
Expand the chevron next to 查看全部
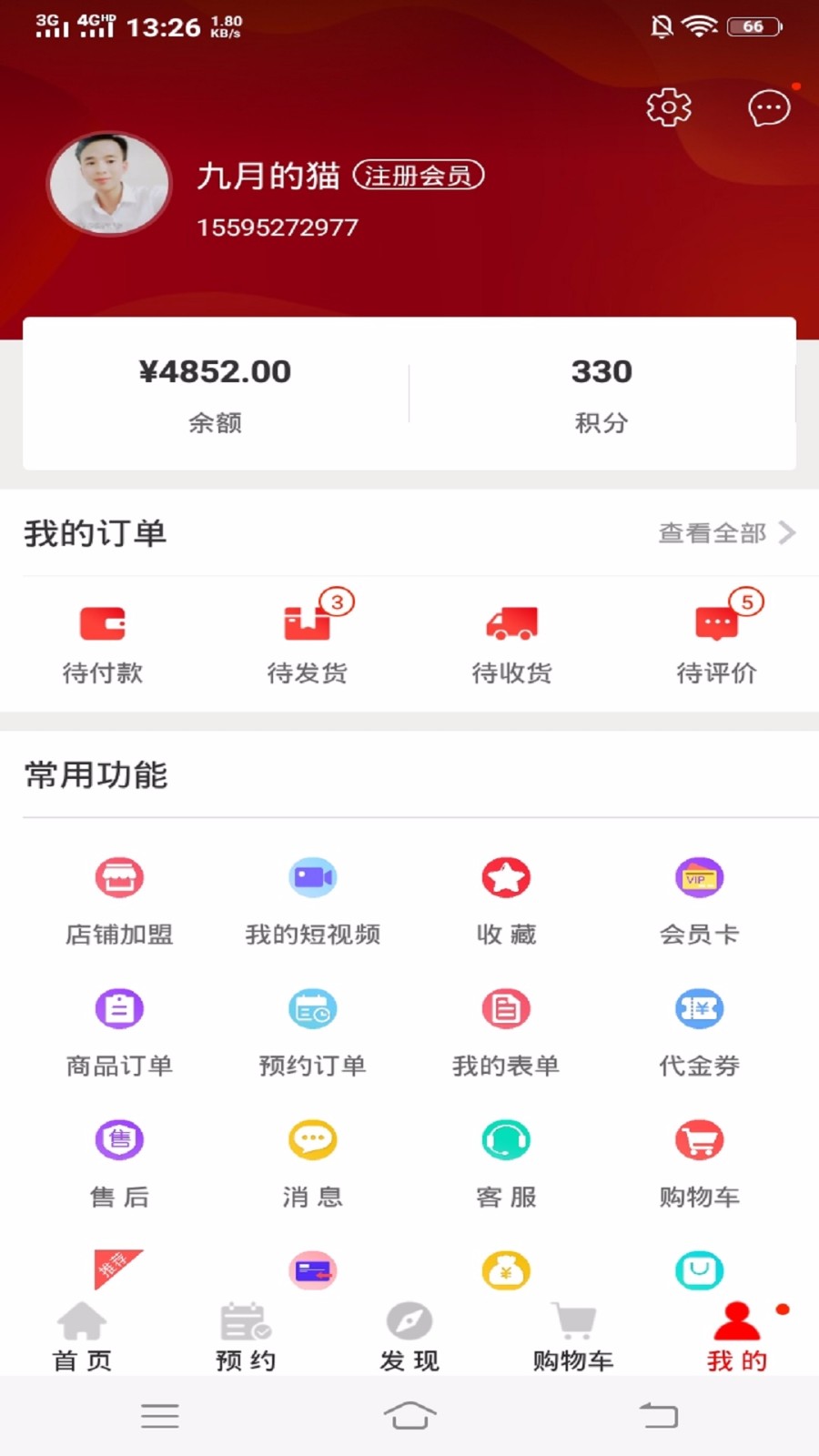pyautogui.click(x=788, y=533)
